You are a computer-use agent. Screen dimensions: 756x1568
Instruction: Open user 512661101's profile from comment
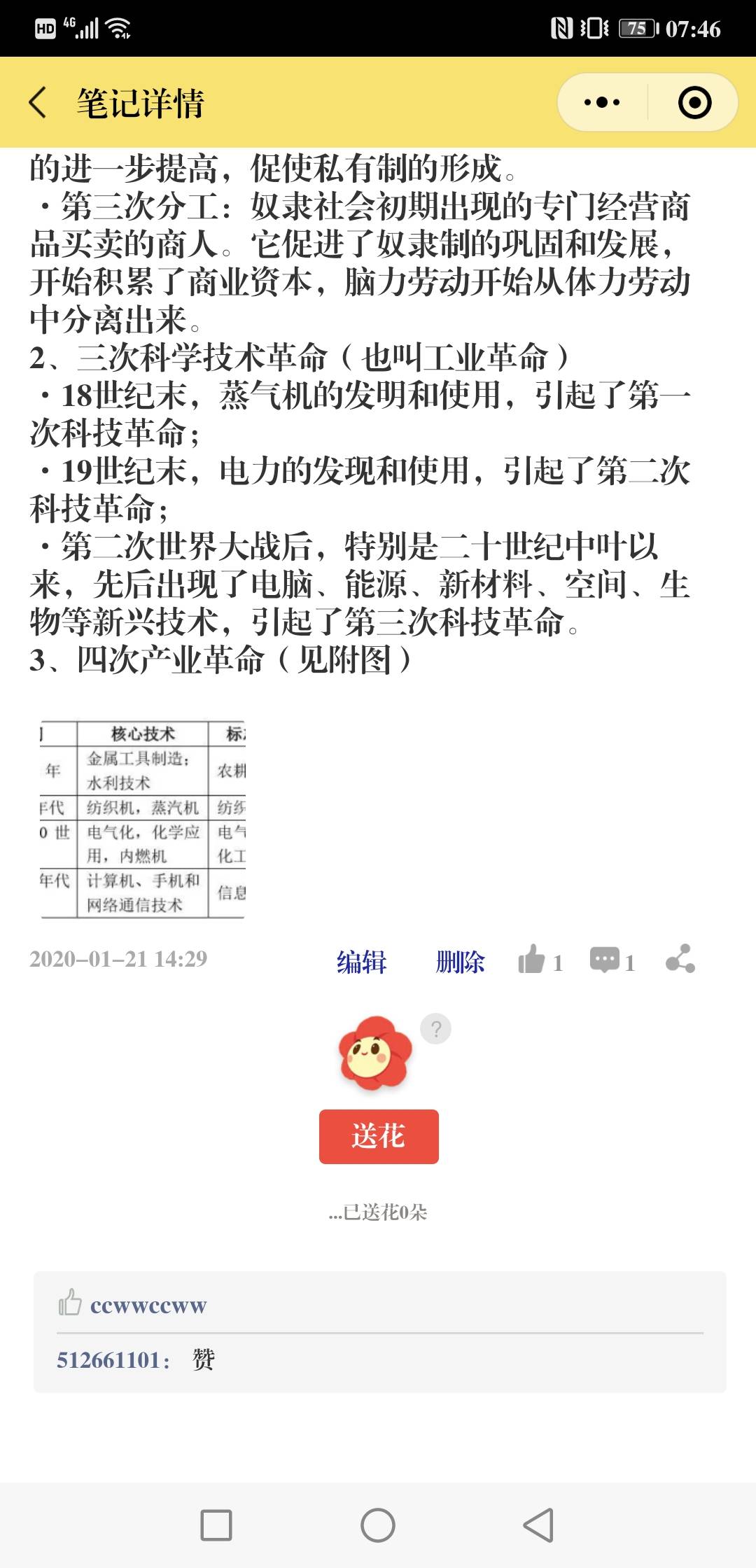coord(112,1360)
